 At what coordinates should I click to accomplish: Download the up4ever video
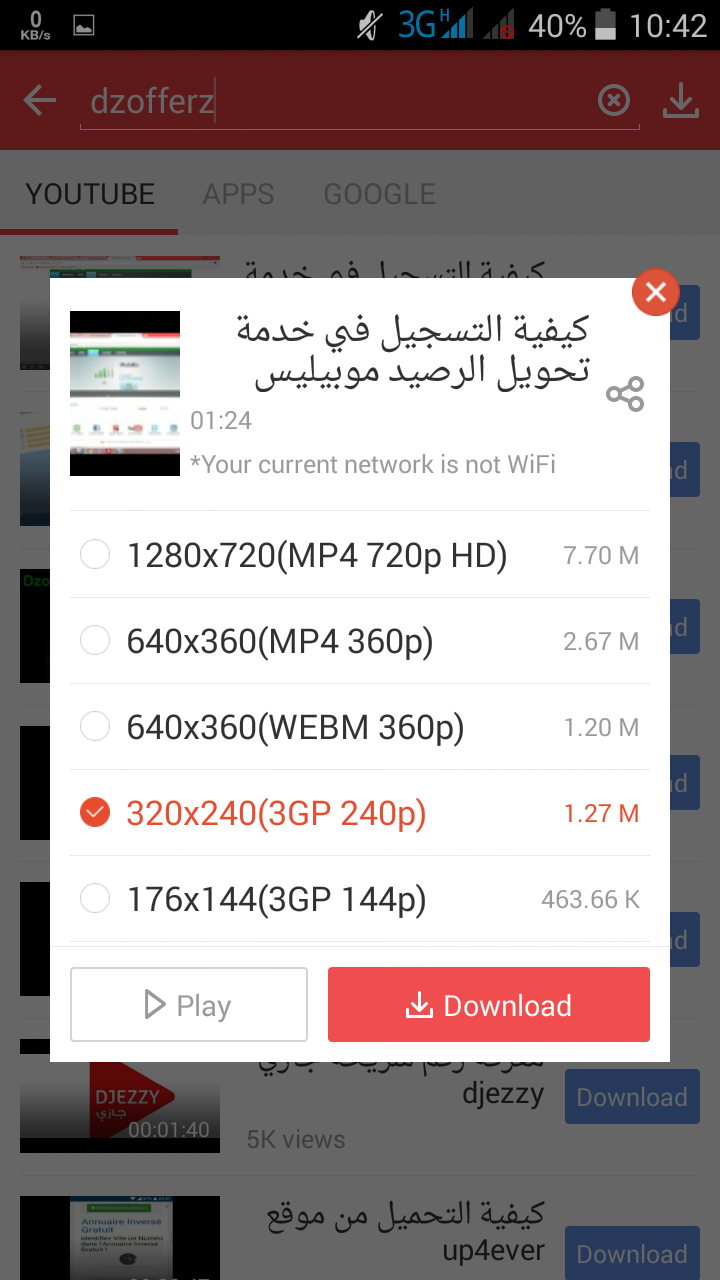pos(632,1254)
